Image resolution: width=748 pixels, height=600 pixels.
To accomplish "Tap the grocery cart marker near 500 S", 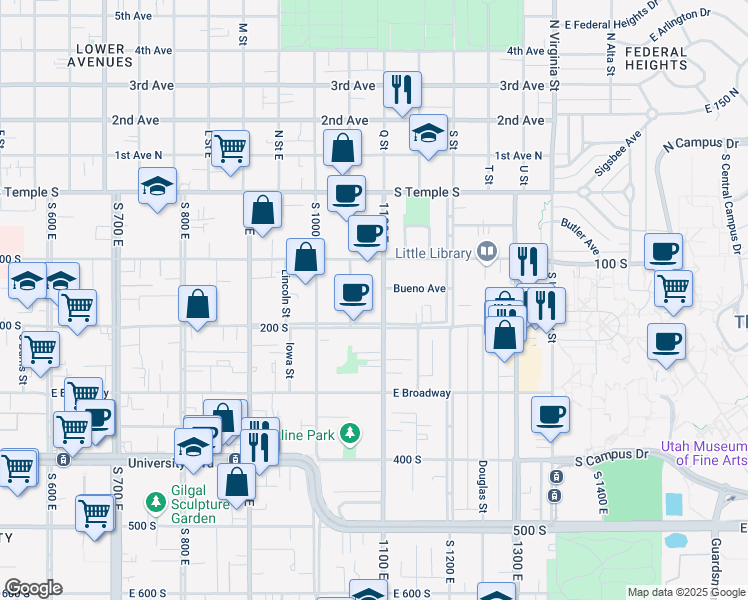I will pos(94,514).
